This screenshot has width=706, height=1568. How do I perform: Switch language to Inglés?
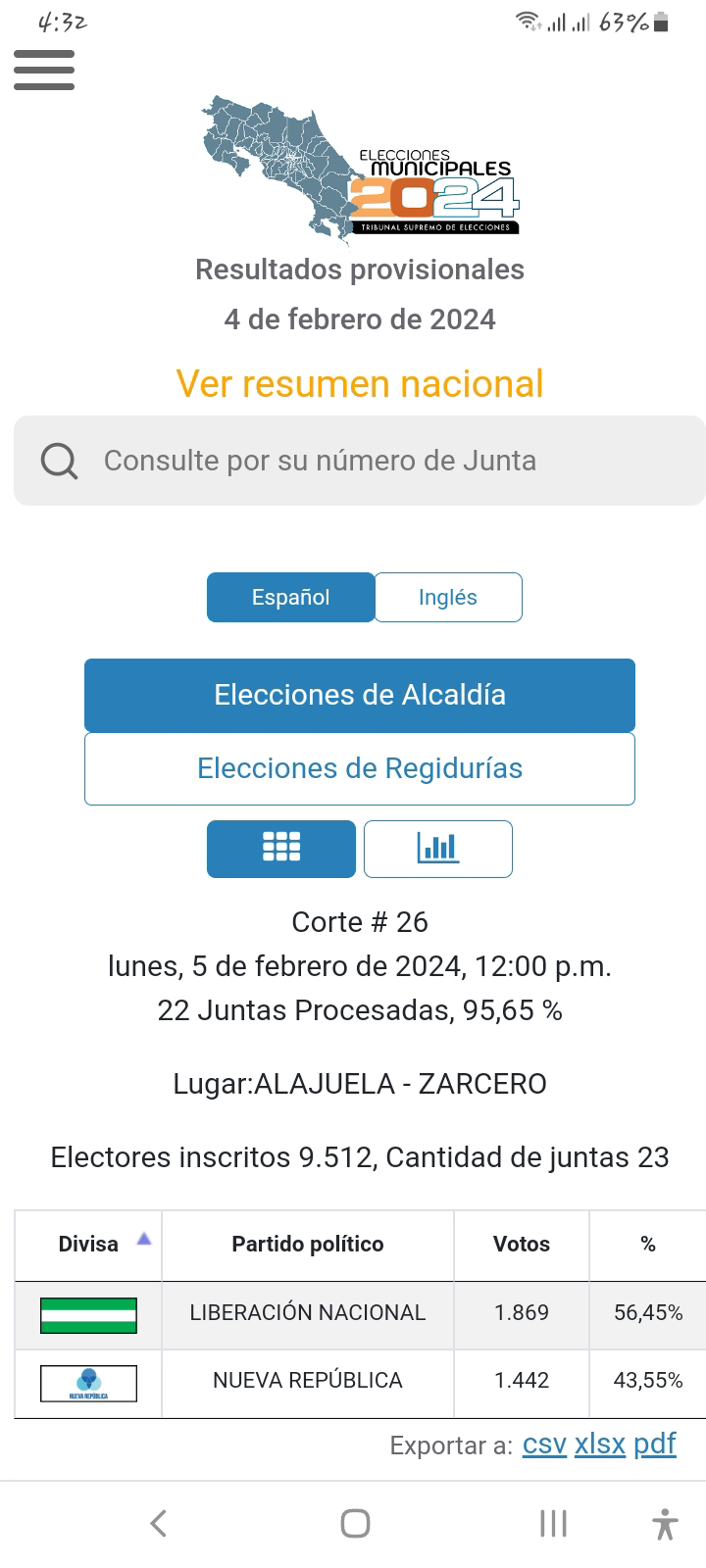coord(448,597)
